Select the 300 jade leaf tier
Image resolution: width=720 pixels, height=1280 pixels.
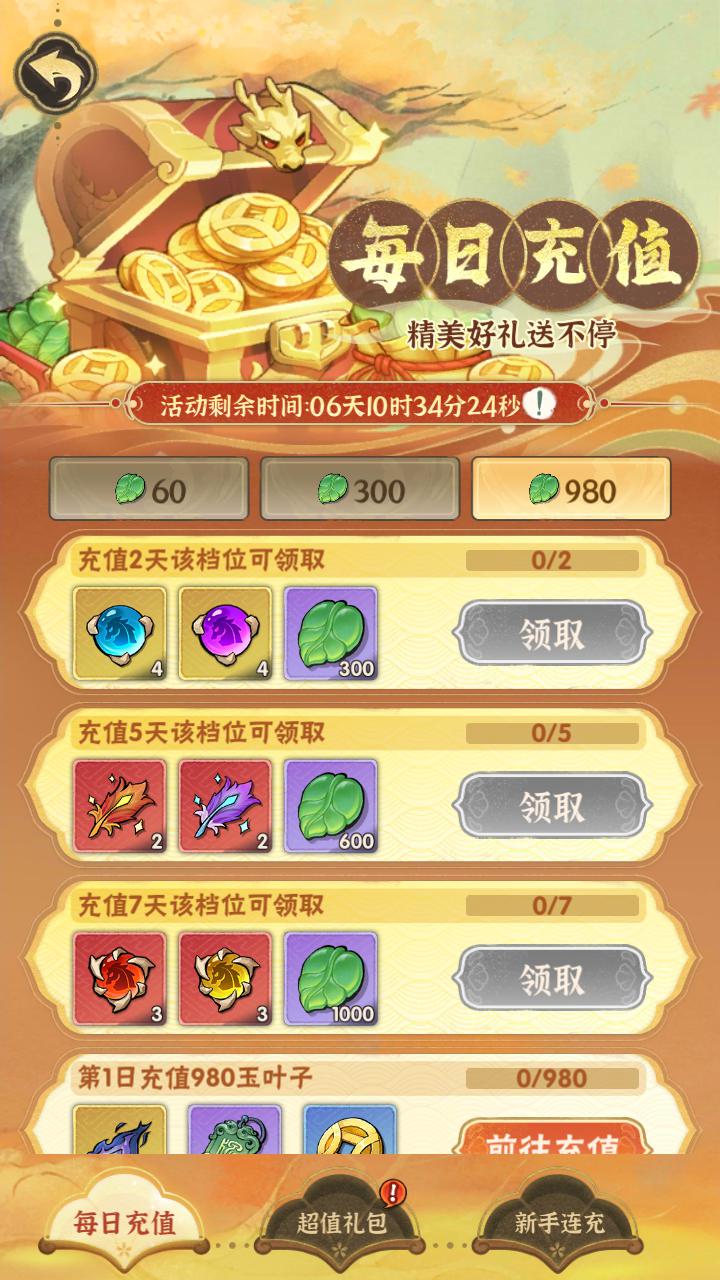coord(360,489)
